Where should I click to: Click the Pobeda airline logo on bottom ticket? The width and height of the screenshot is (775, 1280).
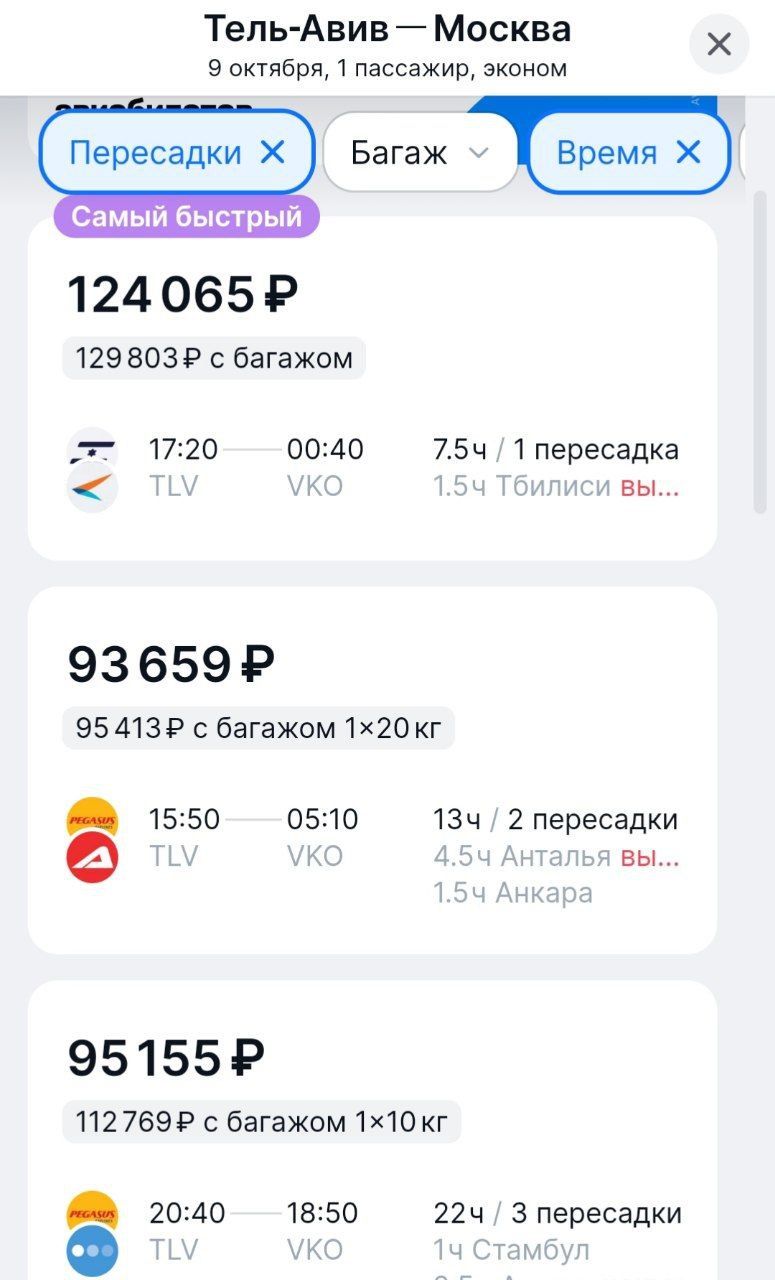click(x=92, y=1251)
